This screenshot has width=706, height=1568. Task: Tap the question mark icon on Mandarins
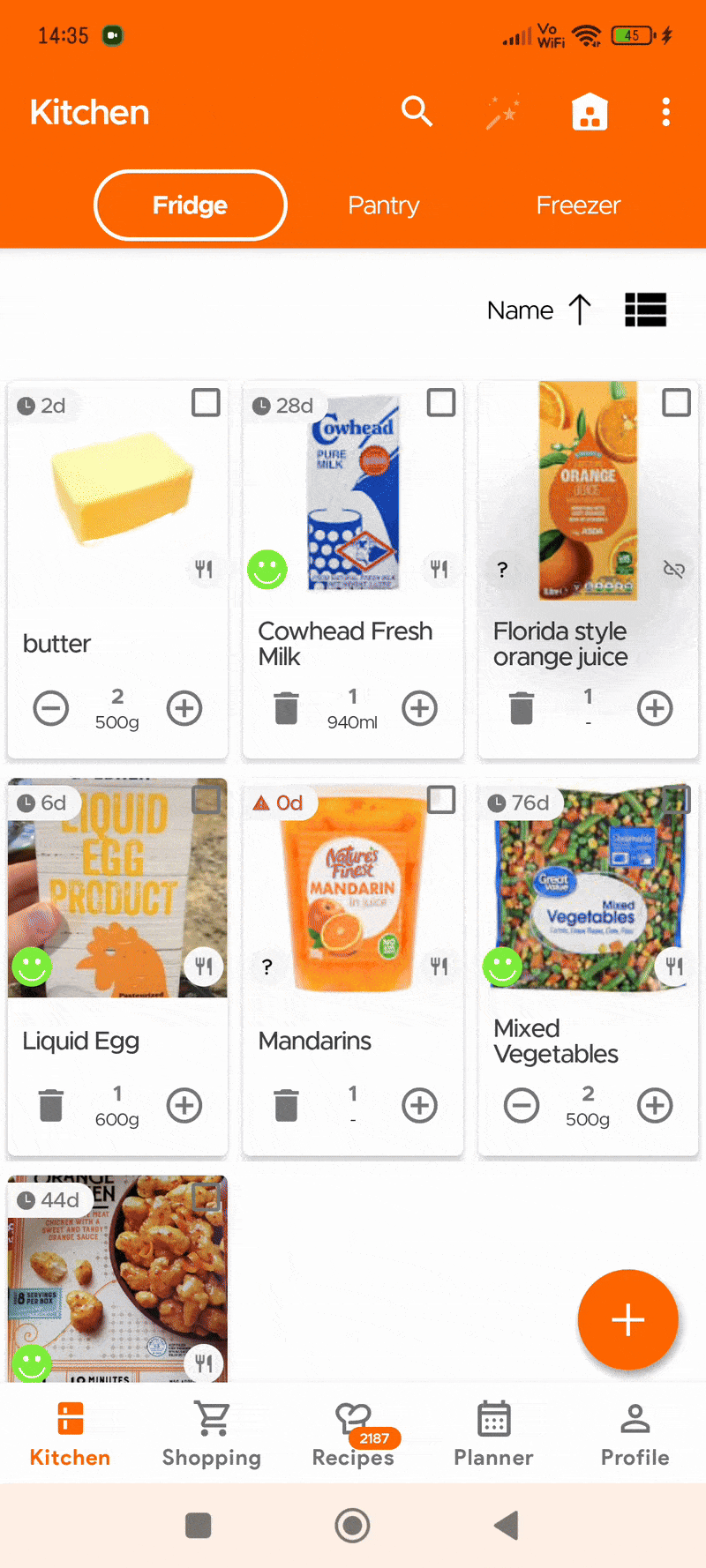267,967
